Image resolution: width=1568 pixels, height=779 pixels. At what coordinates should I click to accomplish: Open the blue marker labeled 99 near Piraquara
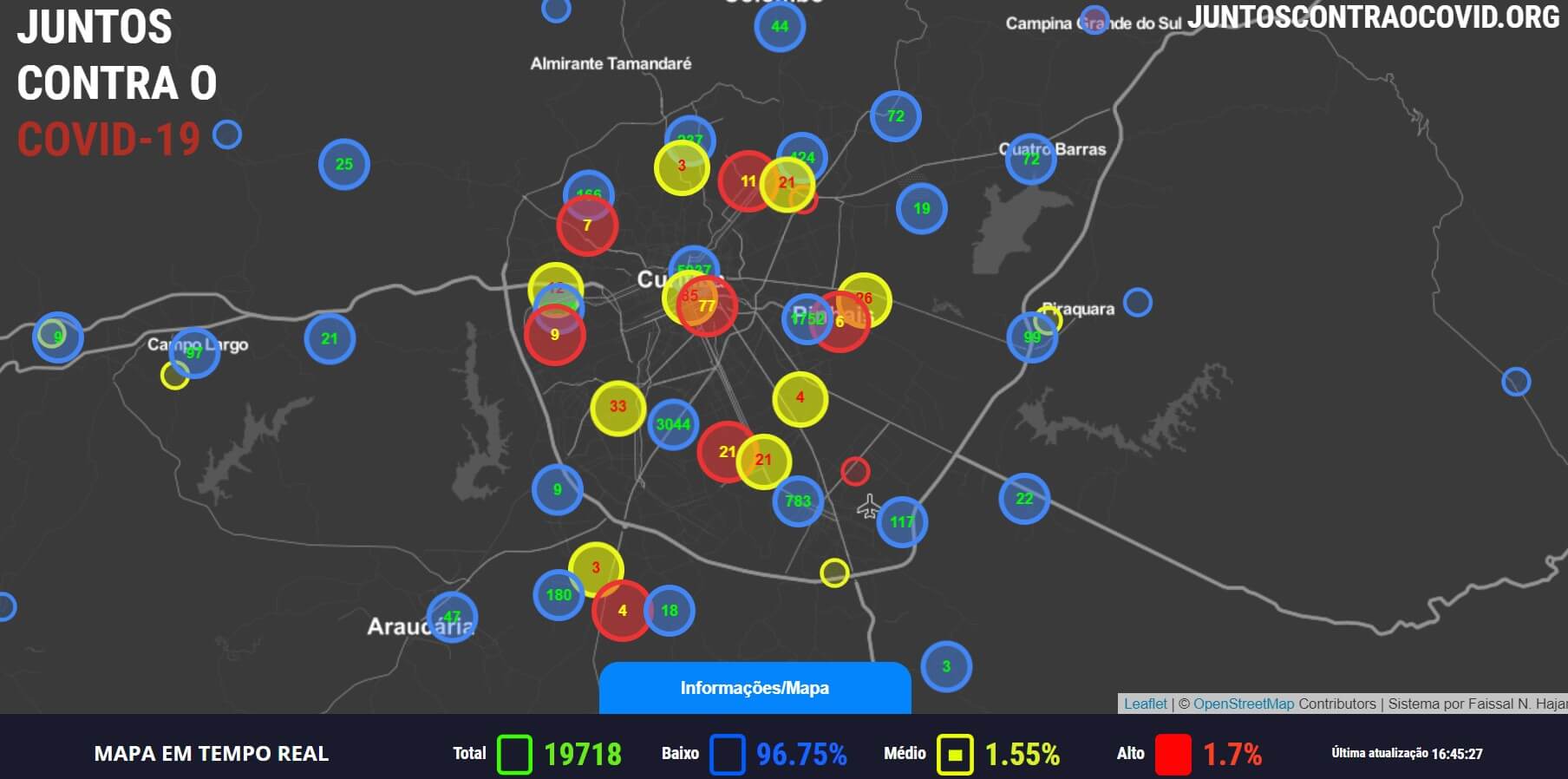1031,337
